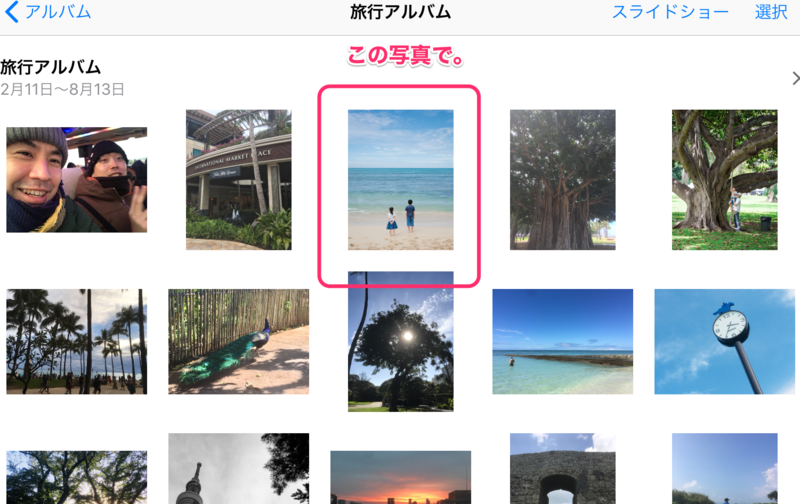
Task: Open the palm trees street photo
Action: pyautogui.click(x=76, y=341)
